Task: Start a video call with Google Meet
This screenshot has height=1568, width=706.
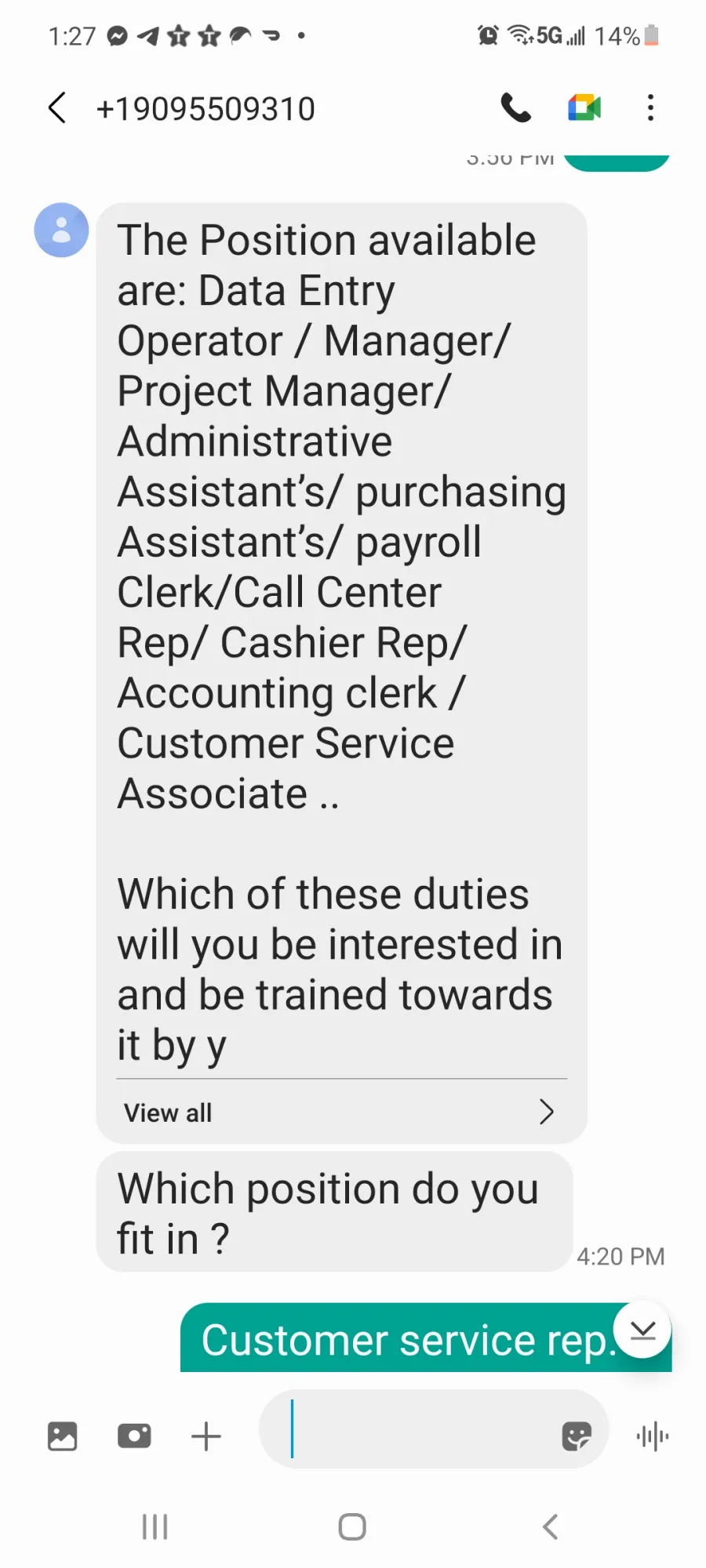Action: [x=584, y=107]
